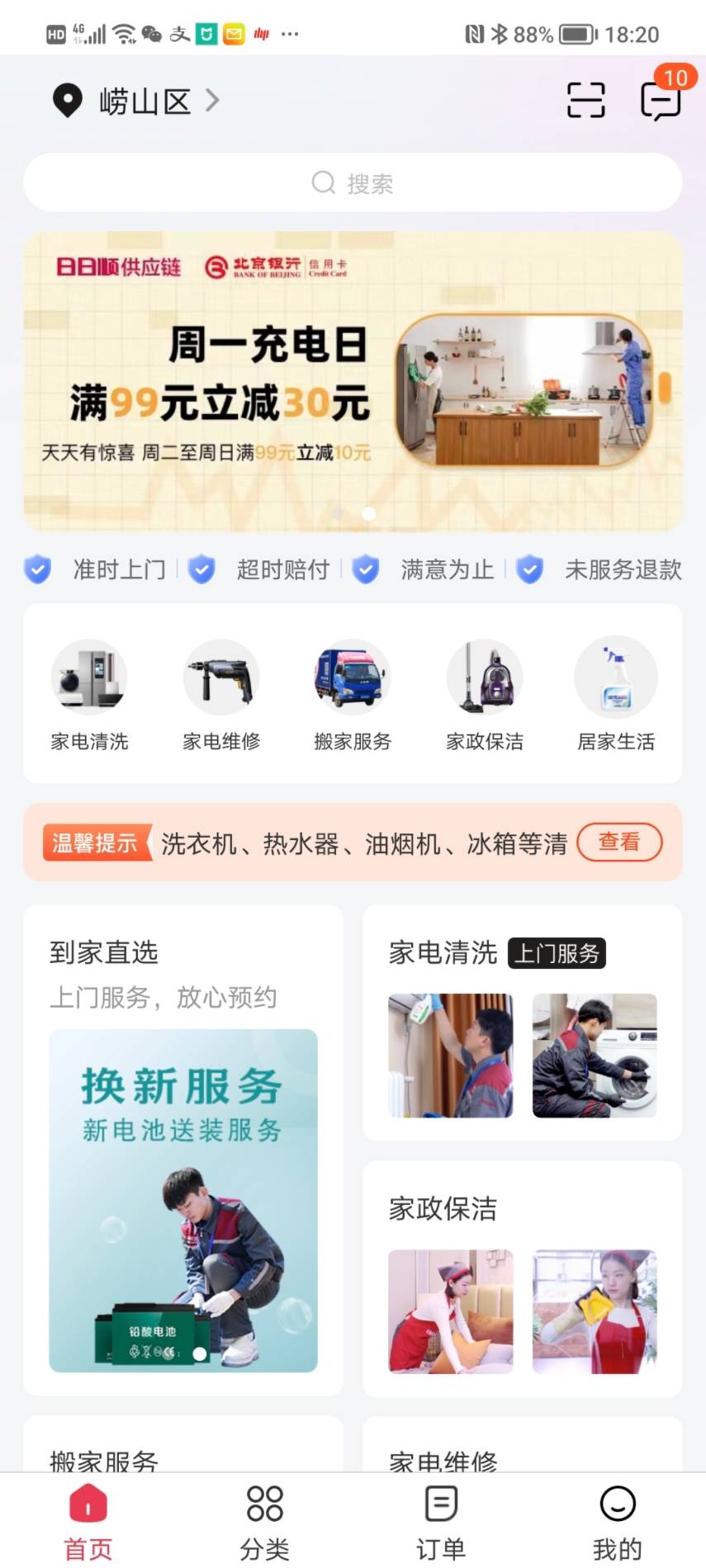Tap the 查看 button in the tip banner
Screen dimensions: 706x1568
click(x=619, y=843)
